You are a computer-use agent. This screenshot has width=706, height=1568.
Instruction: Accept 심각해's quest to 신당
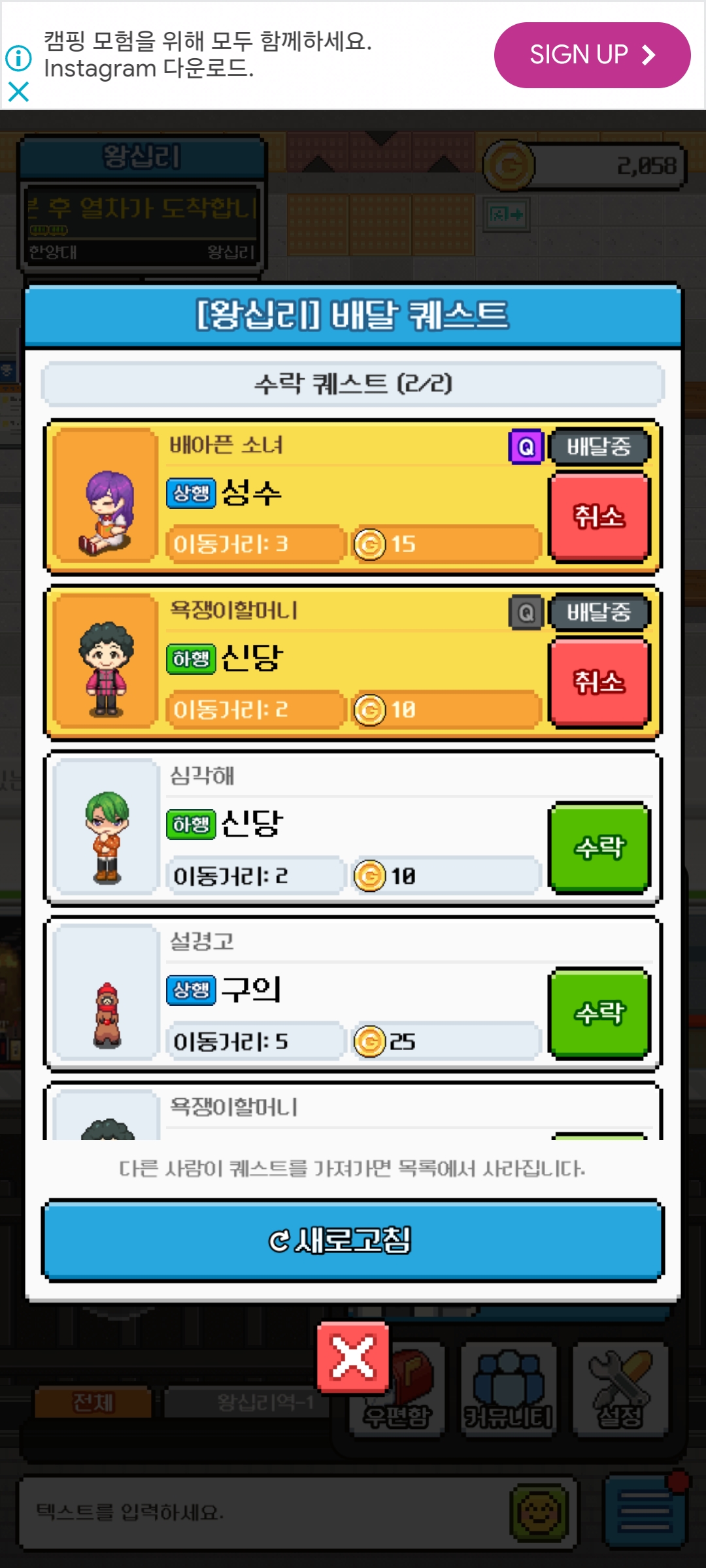[599, 848]
